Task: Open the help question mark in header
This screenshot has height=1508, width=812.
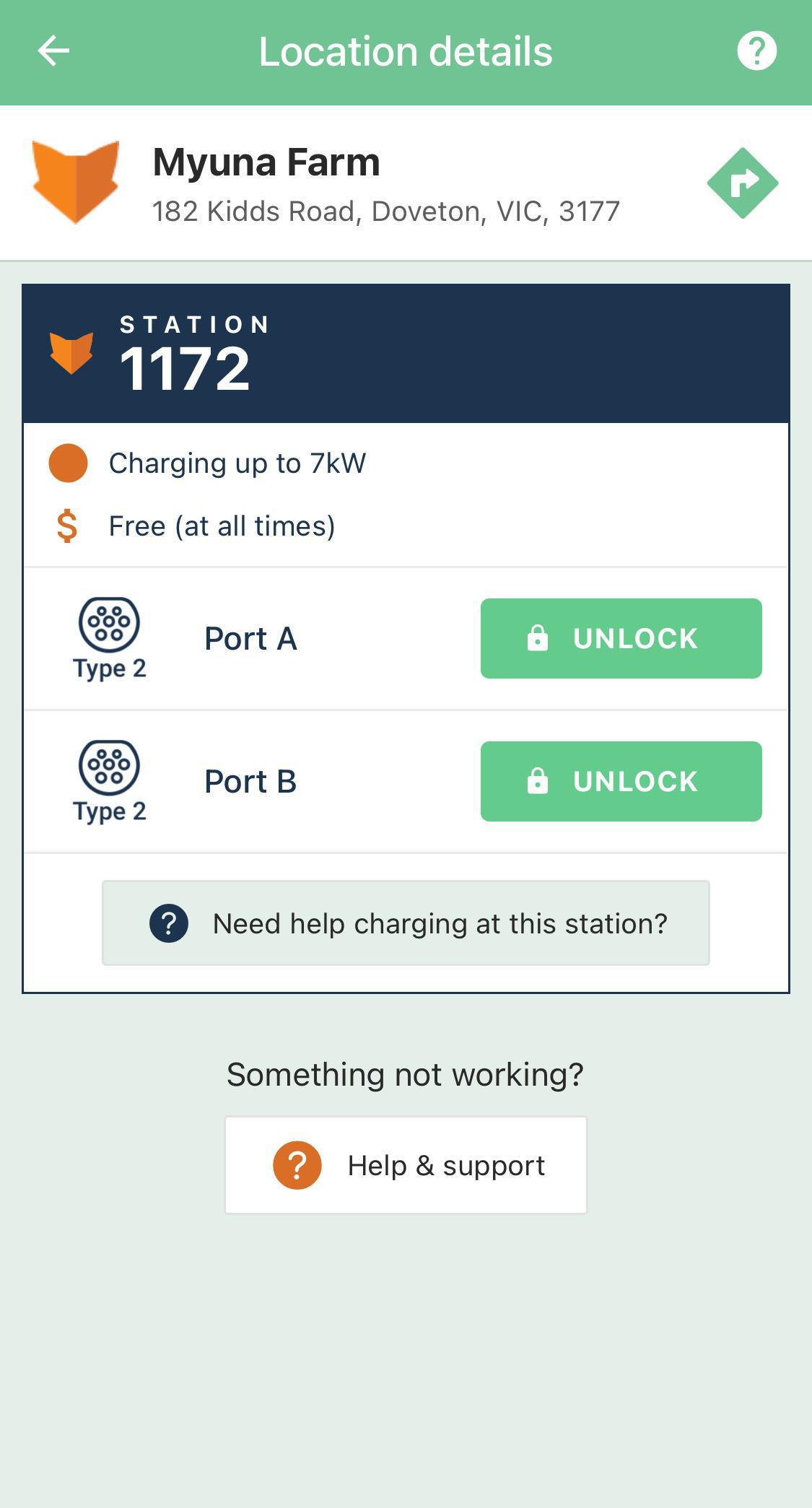Action: 756,51
